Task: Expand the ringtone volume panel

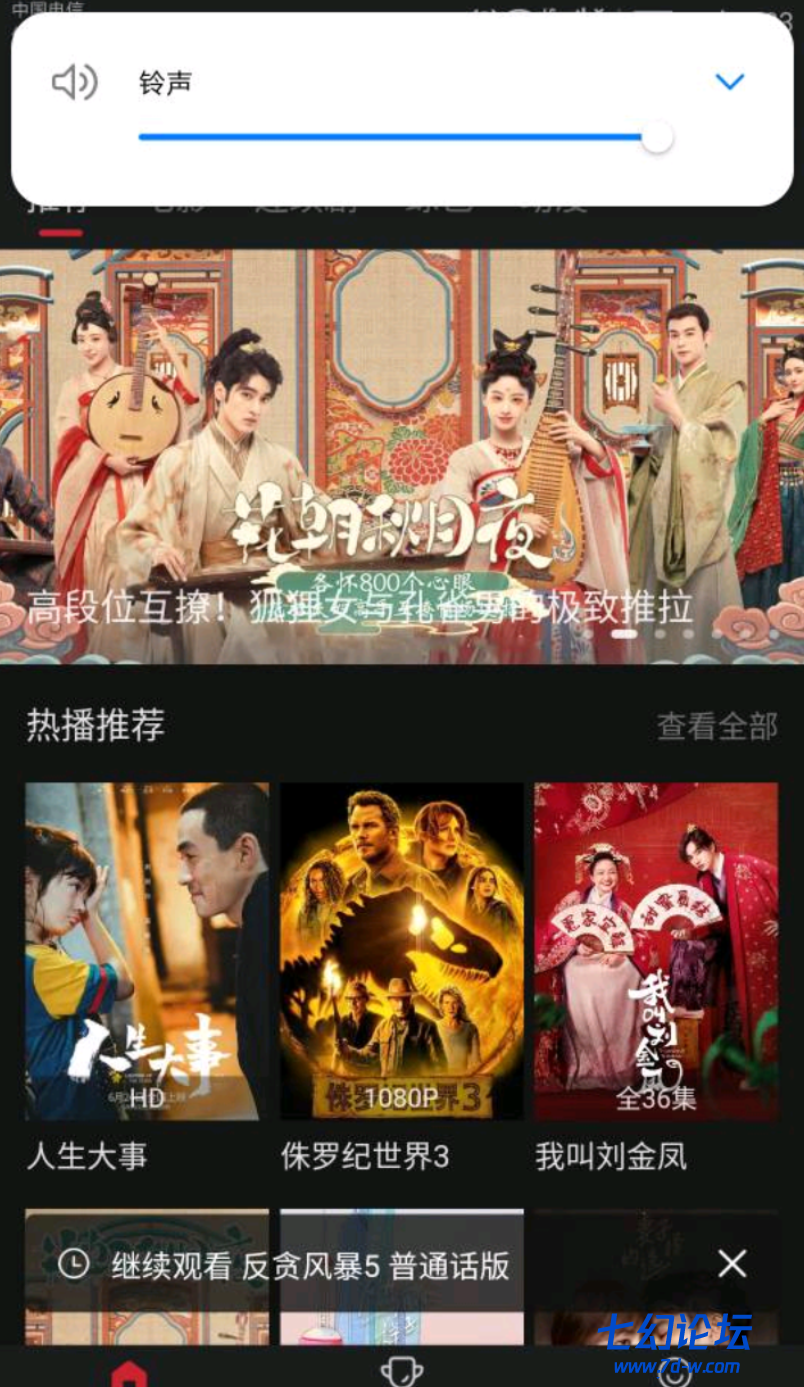Action: click(x=730, y=82)
